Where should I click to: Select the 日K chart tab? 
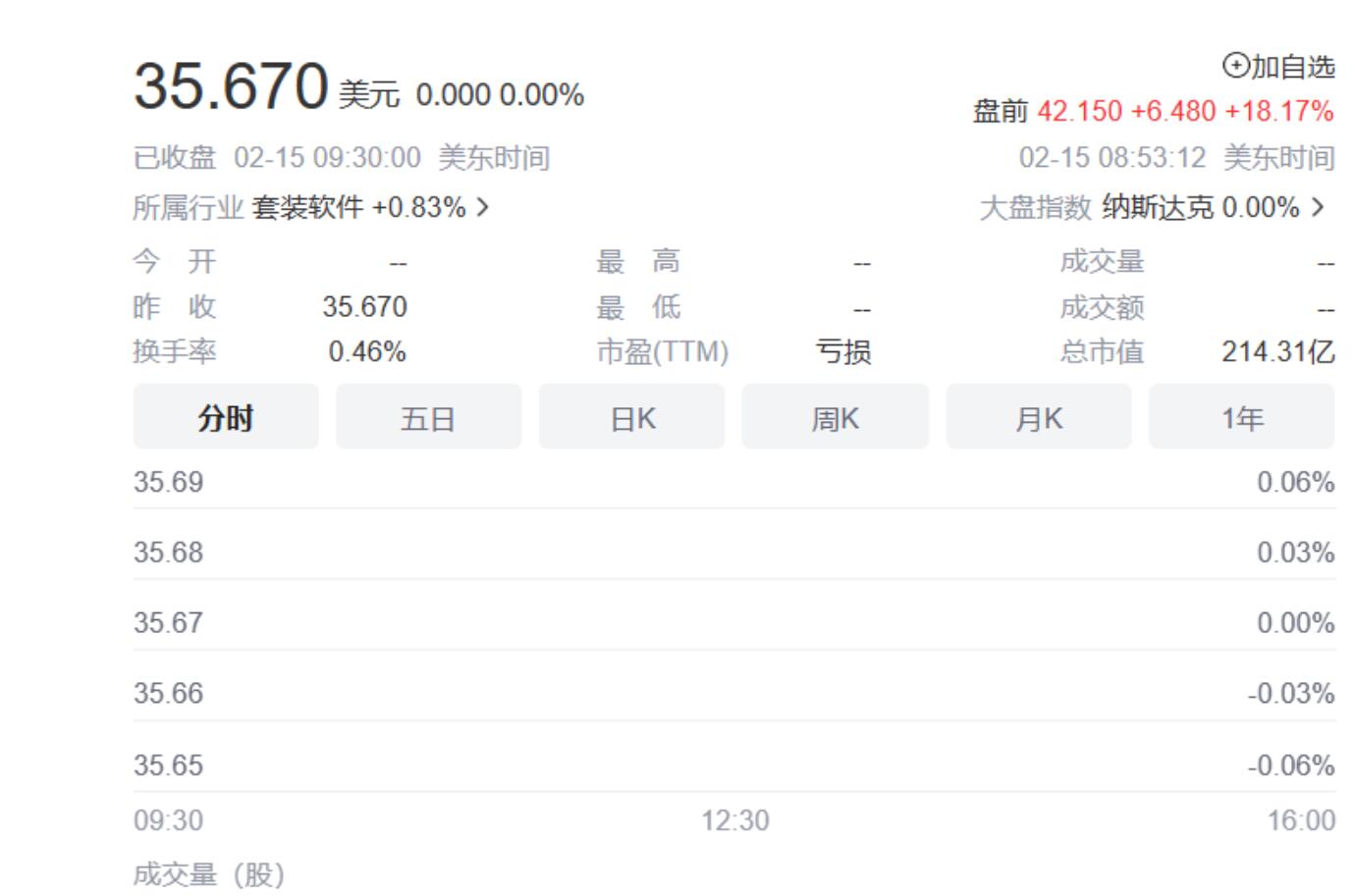631,418
